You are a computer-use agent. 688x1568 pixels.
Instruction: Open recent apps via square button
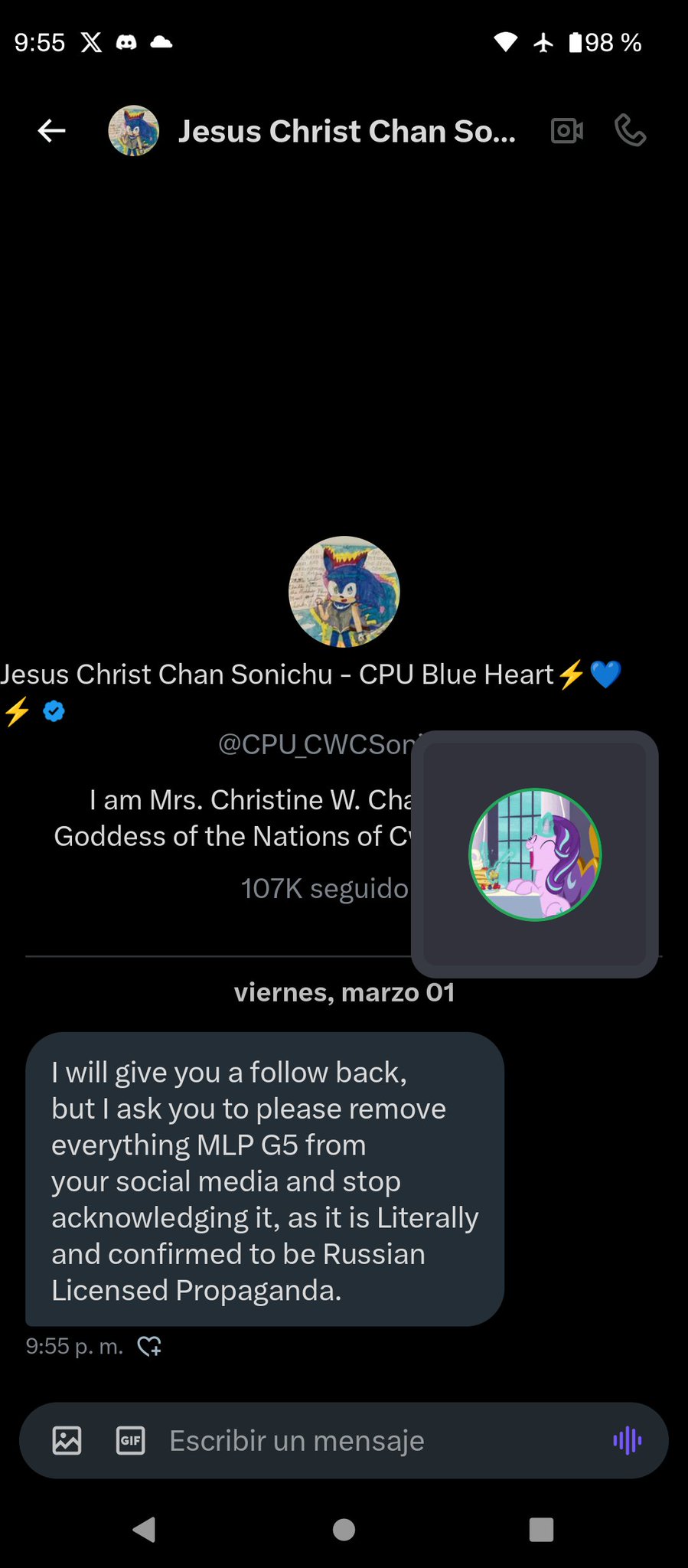tap(541, 1529)
